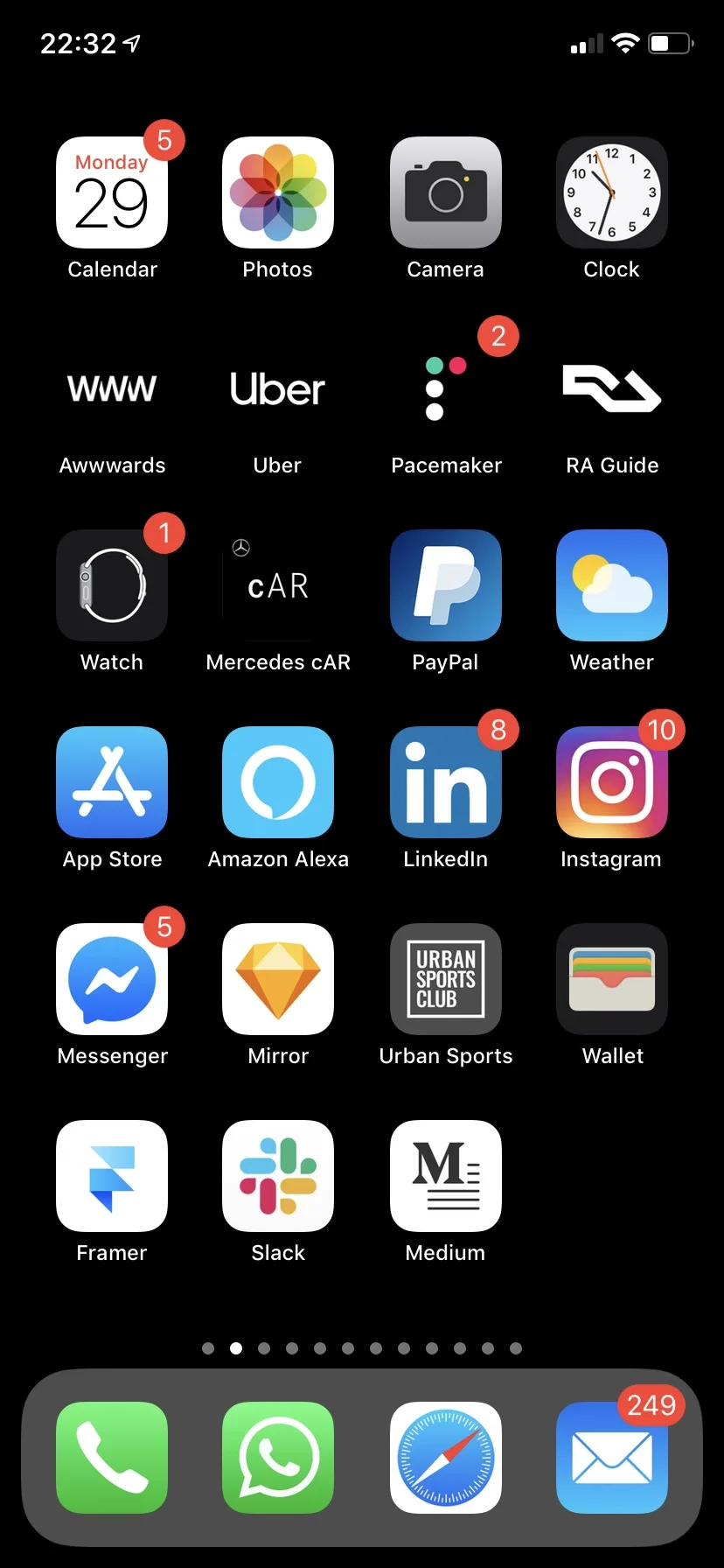Open LinkedIn

446,782
